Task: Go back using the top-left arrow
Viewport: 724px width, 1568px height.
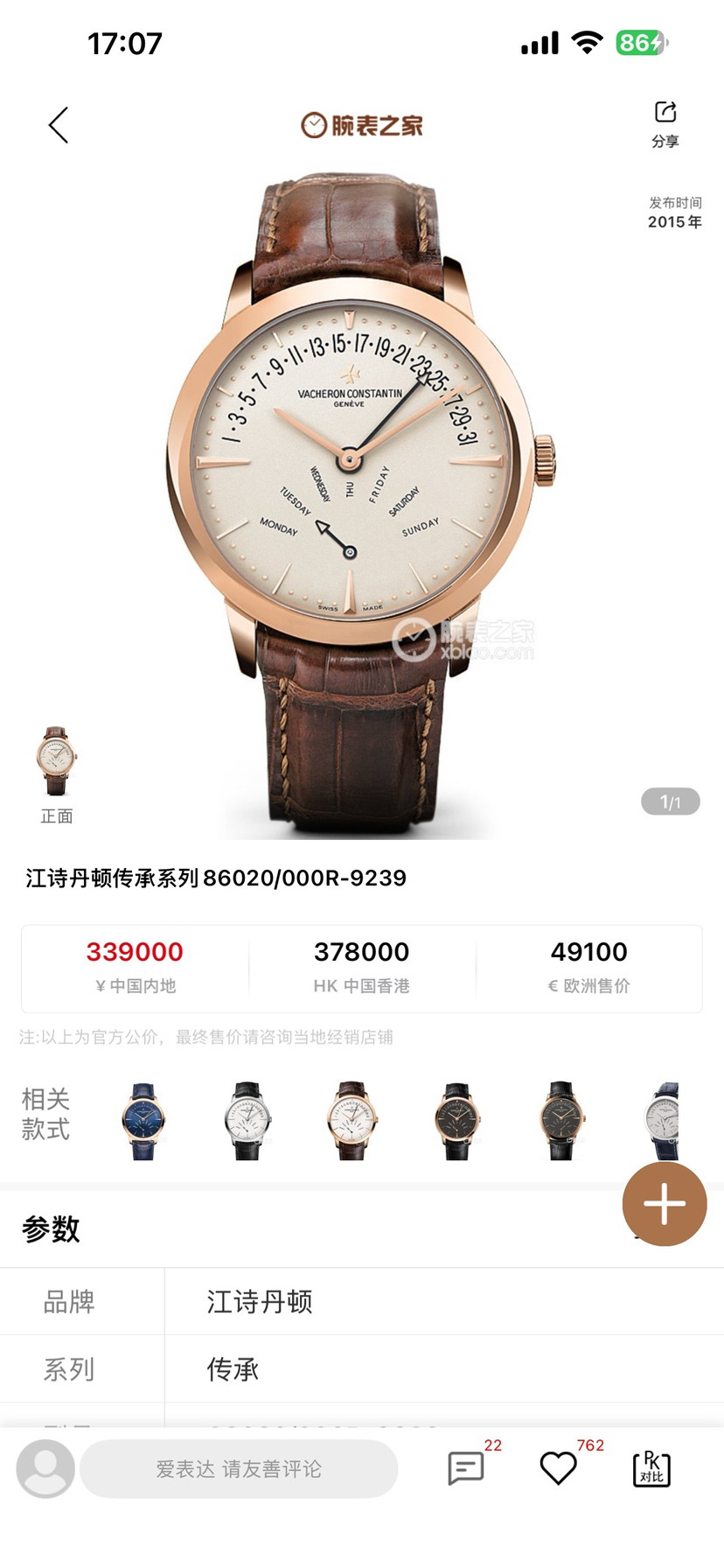Action: click(x=59, y=125)
